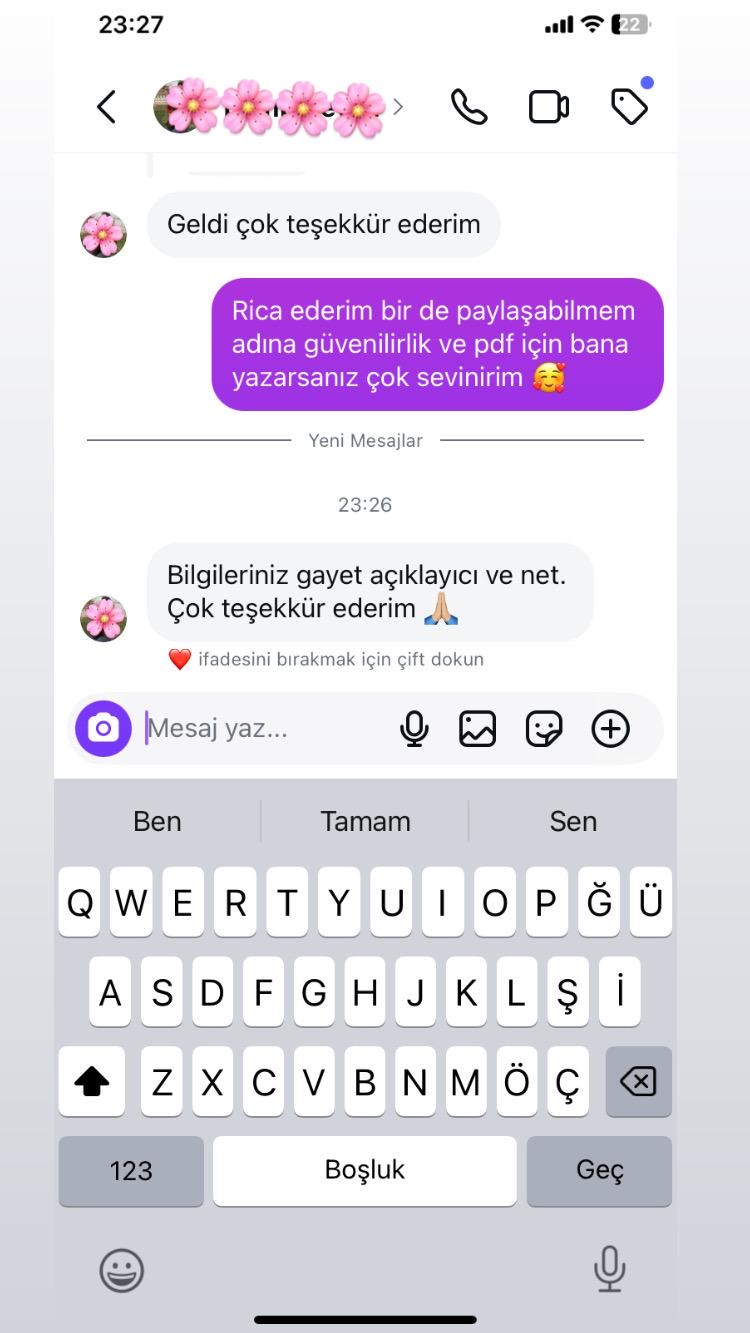
Task: Open the label tag icon
Action: (629, 106)
